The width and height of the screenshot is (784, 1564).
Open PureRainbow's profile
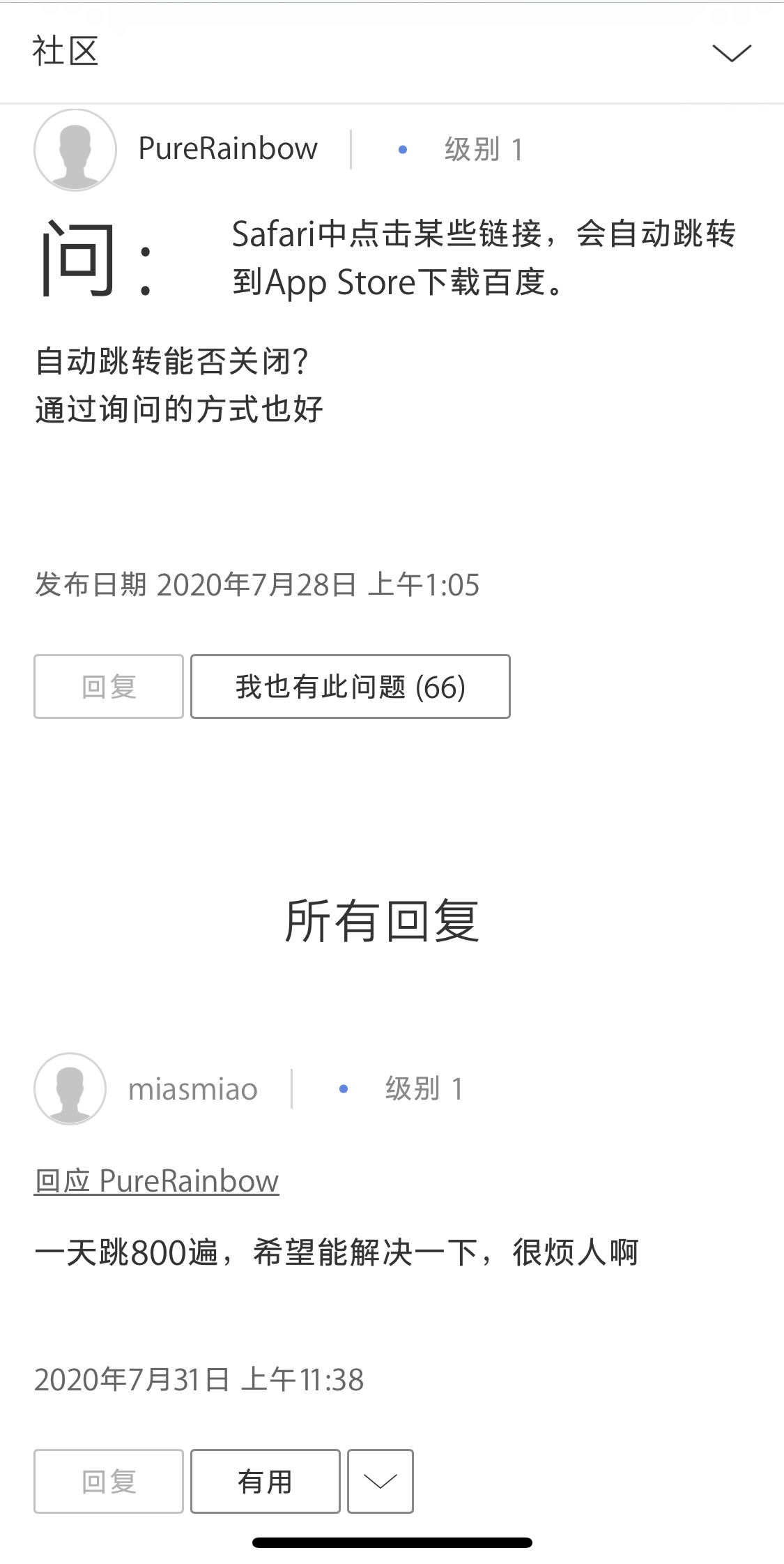point(227,149)
